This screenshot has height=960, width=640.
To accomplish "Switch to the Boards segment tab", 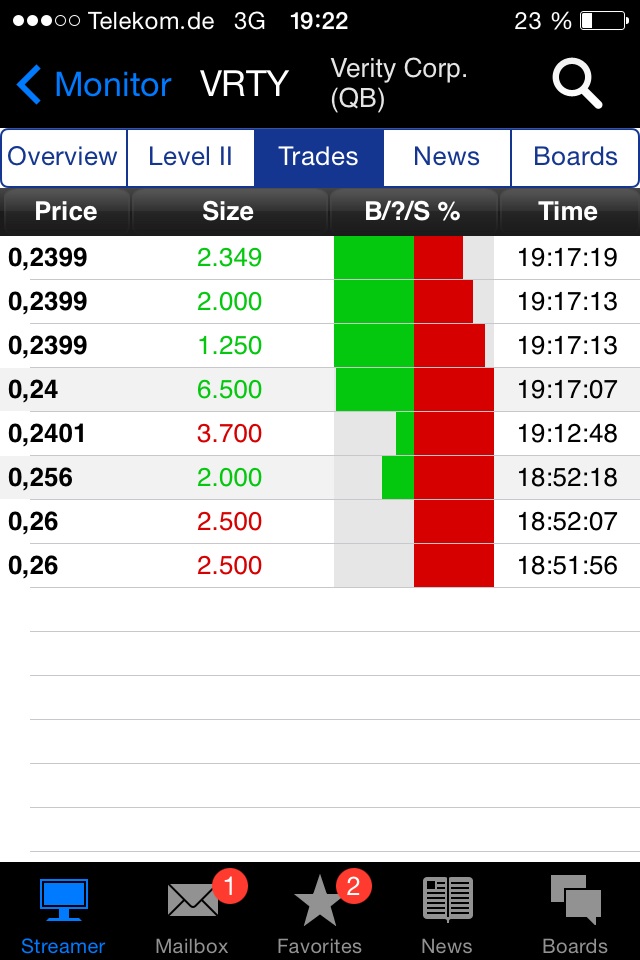I will pyautogui.click(x=575, y=157).
